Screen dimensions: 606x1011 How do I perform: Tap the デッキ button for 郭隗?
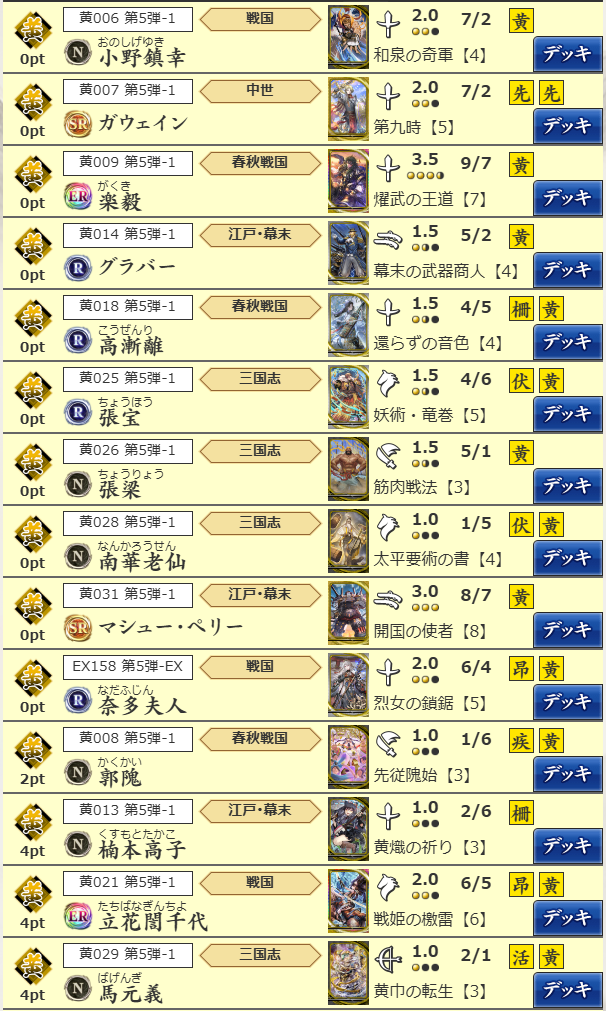567,774
